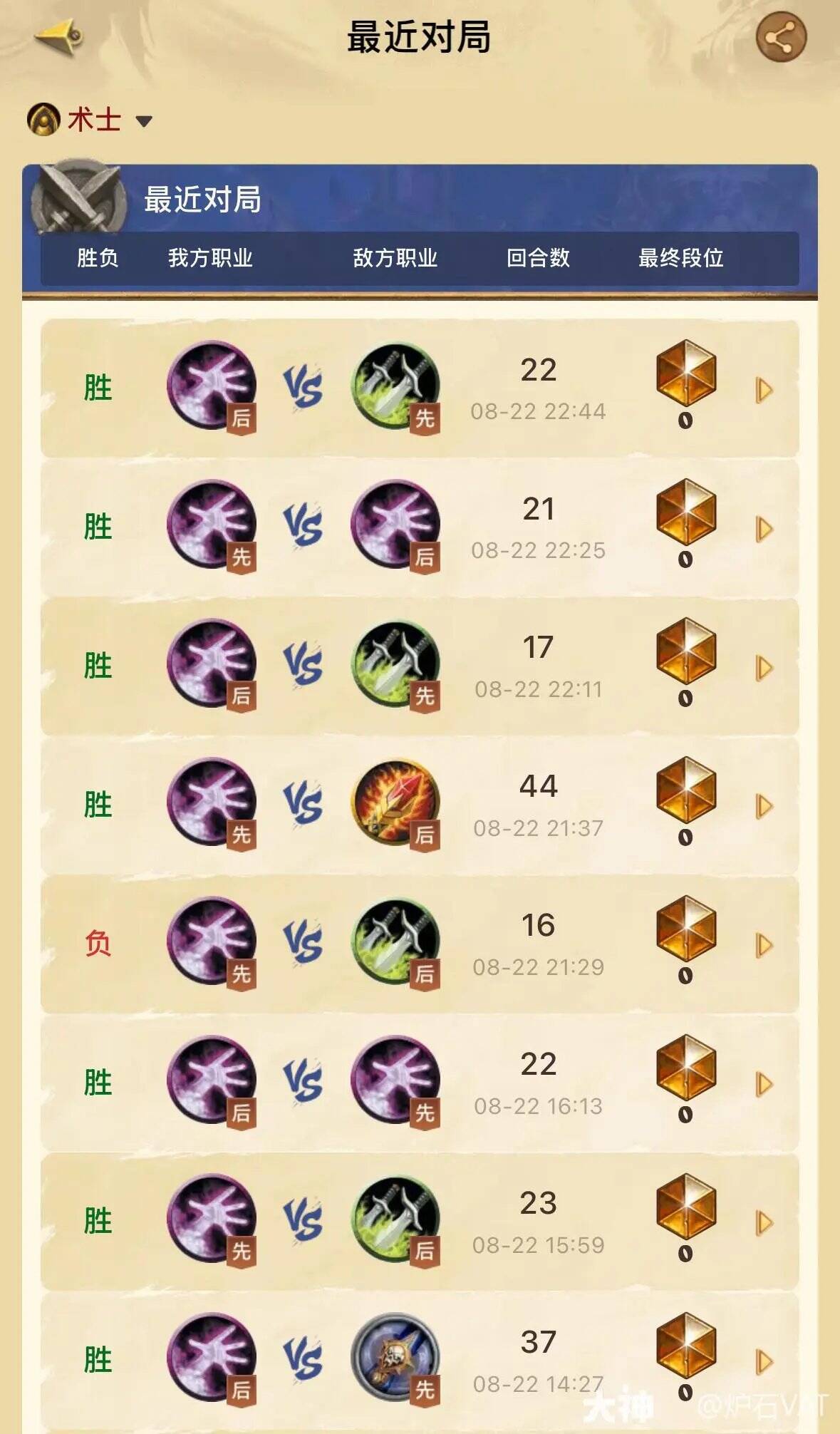Image resolution: width=840 pixels, height=1434 pixels.
Task: Open the 37-turn match at 08-22 14:27
Action: coord(764,1361)
